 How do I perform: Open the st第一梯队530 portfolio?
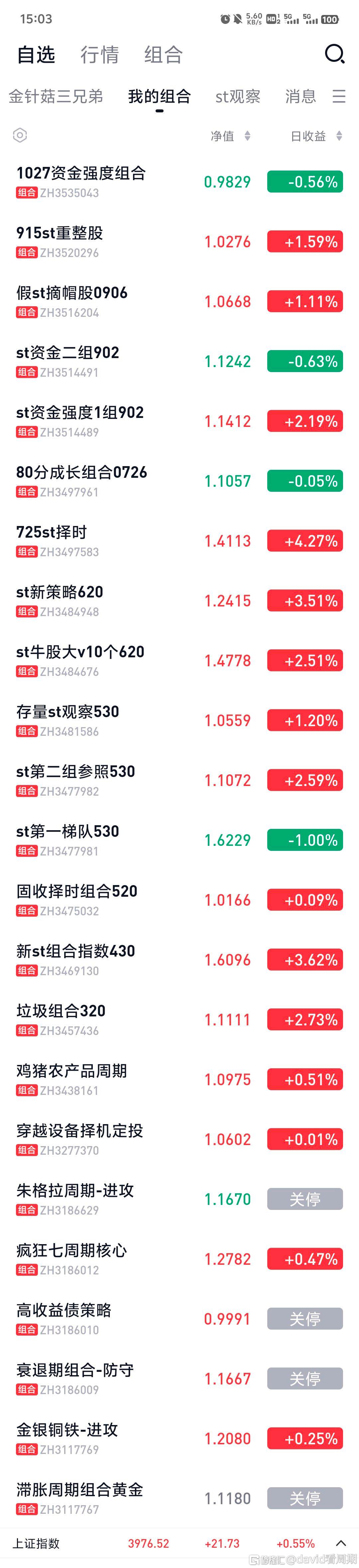67,840
